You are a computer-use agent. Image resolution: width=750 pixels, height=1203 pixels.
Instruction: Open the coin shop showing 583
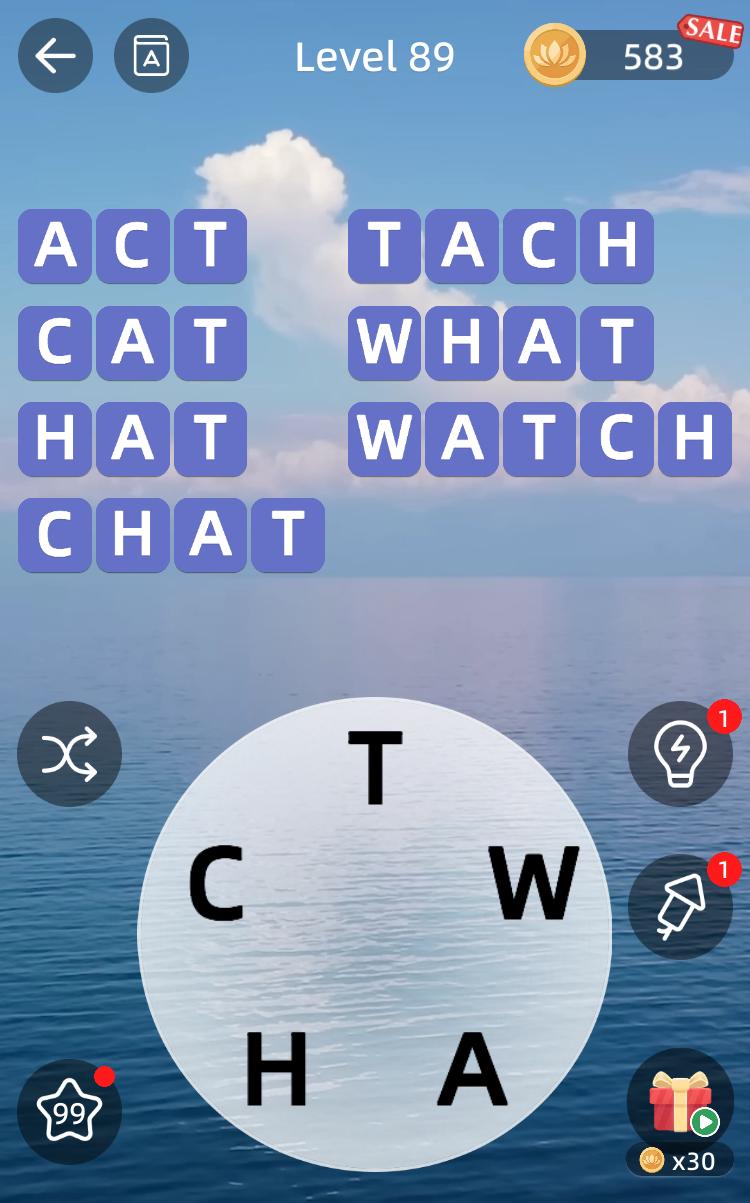coord(630,56)
